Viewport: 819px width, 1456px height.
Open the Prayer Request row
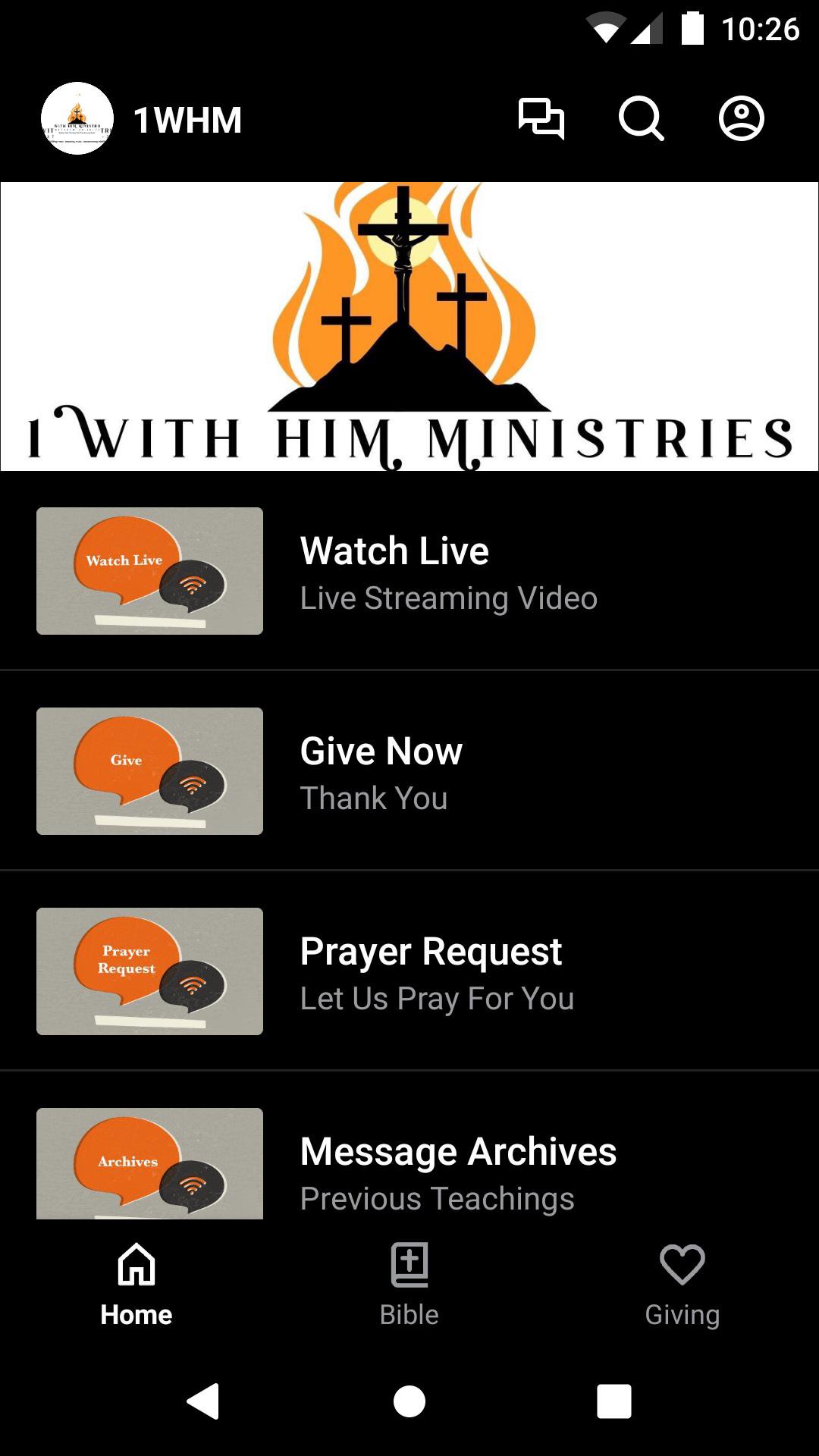(x=409, y=971)
